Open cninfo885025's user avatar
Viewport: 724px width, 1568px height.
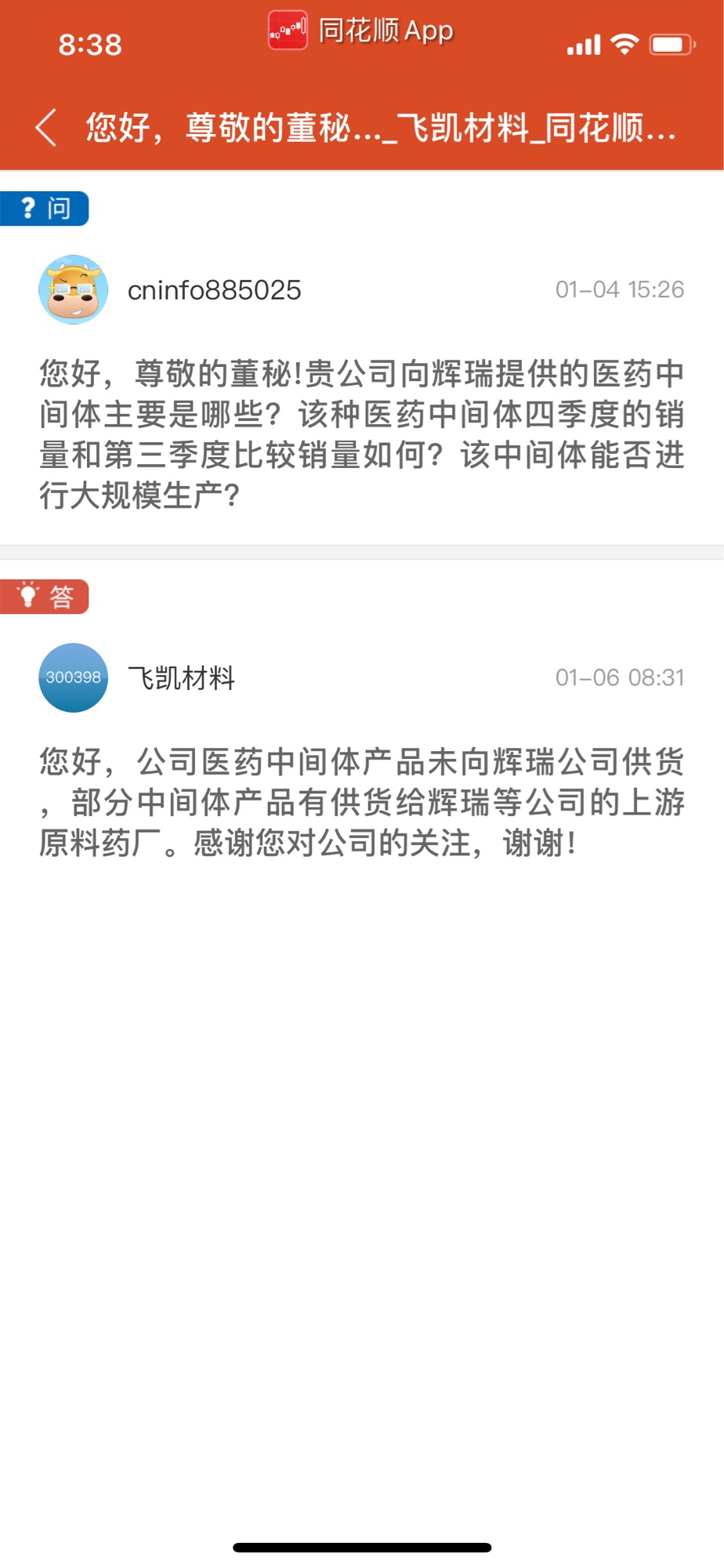pos(73,289)
